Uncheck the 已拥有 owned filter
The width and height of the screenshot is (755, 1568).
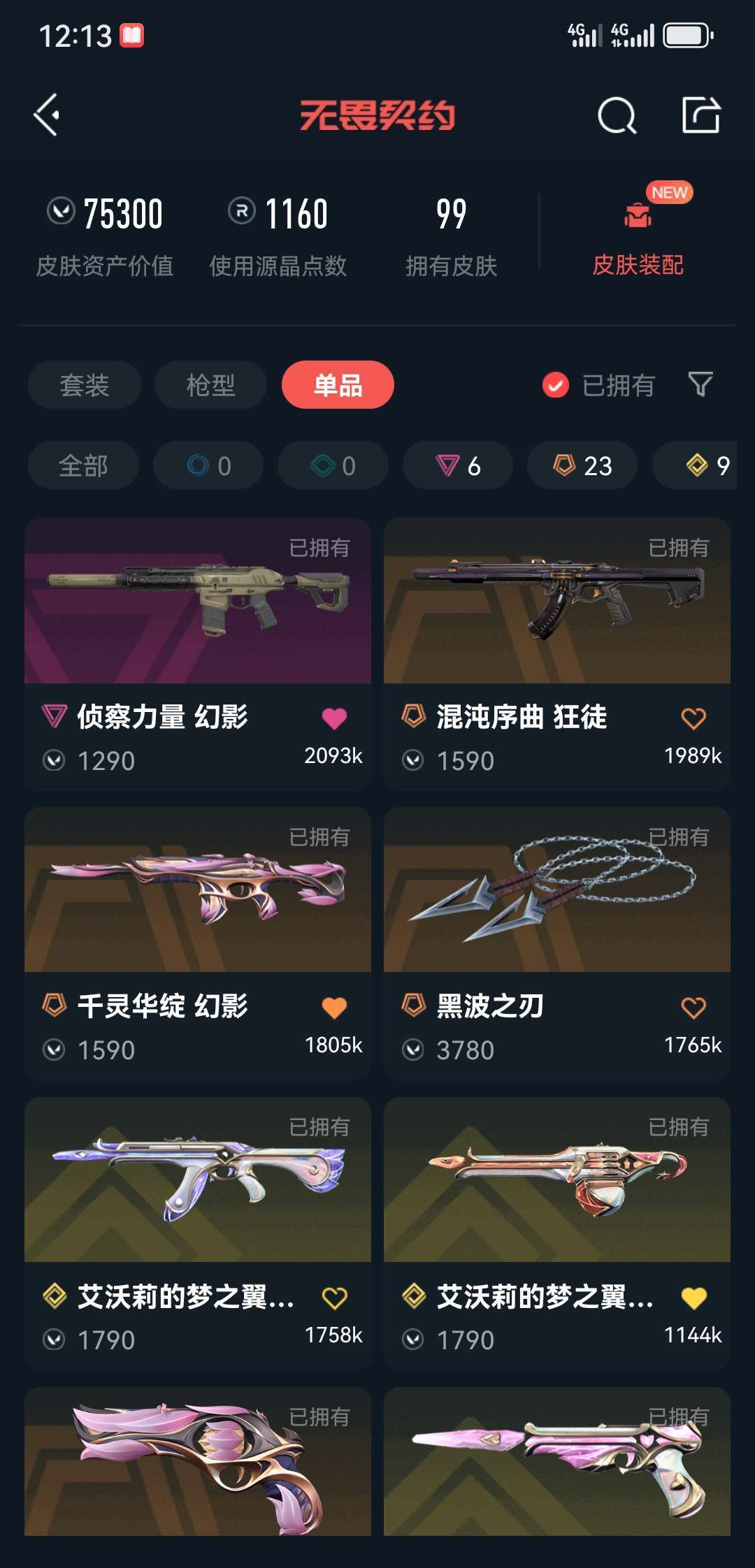[556, 385]
